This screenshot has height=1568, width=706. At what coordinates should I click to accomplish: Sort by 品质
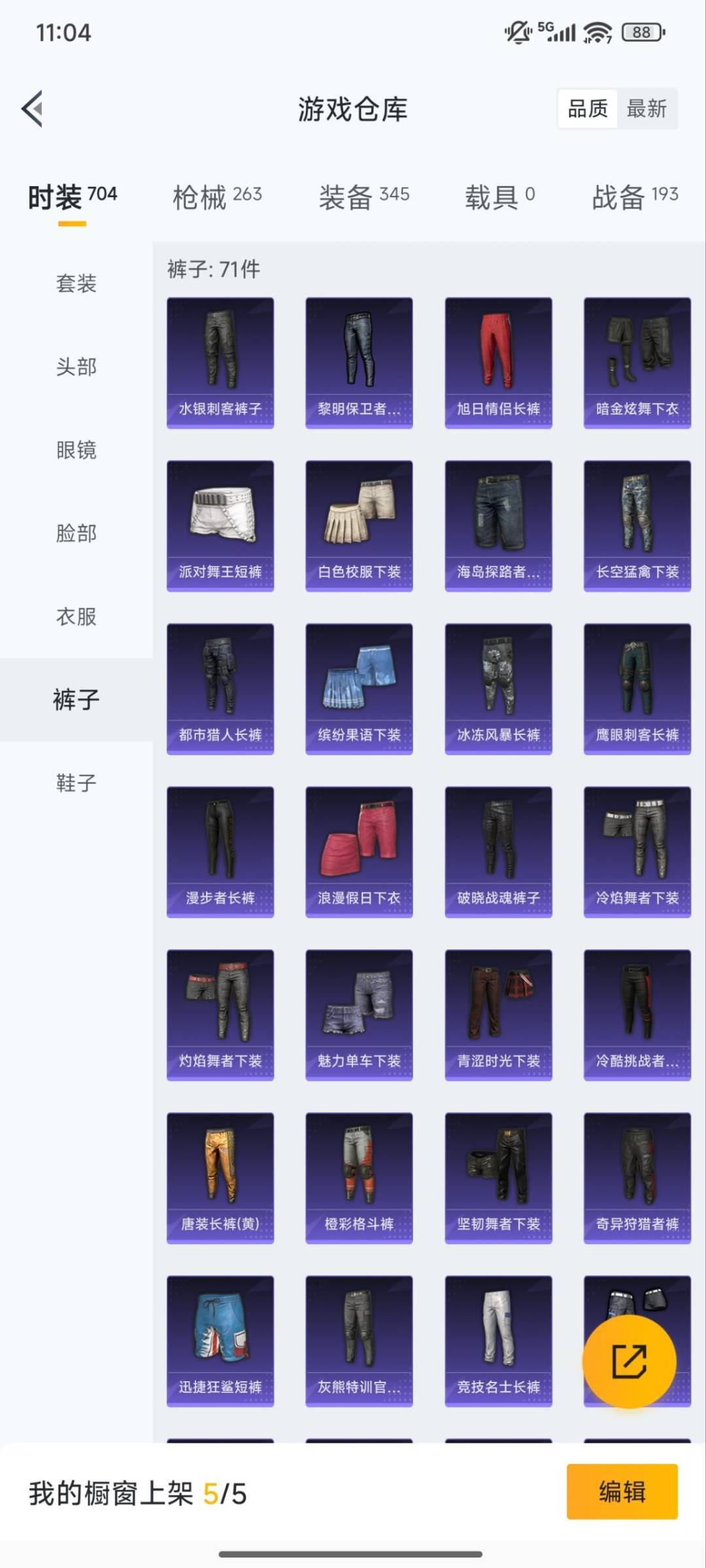pos(588,108)
